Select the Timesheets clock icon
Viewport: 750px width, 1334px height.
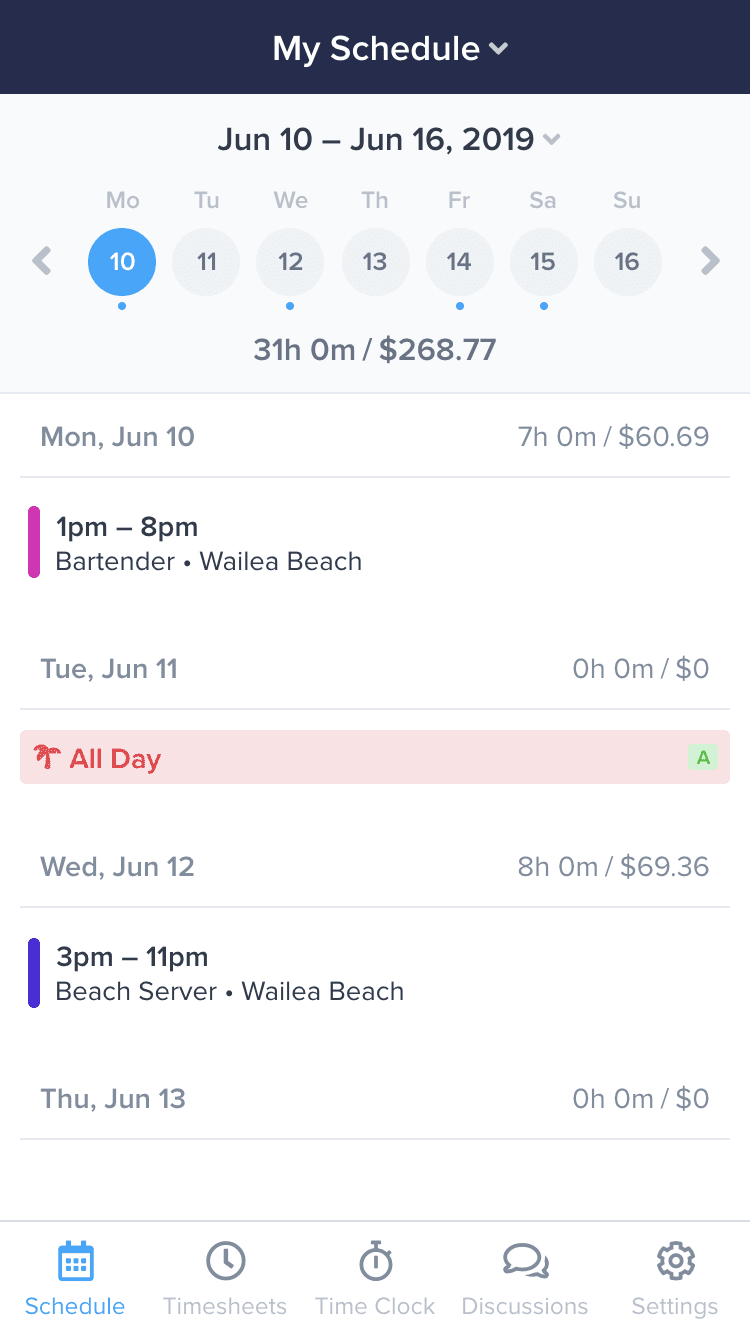click(225, 1261)
